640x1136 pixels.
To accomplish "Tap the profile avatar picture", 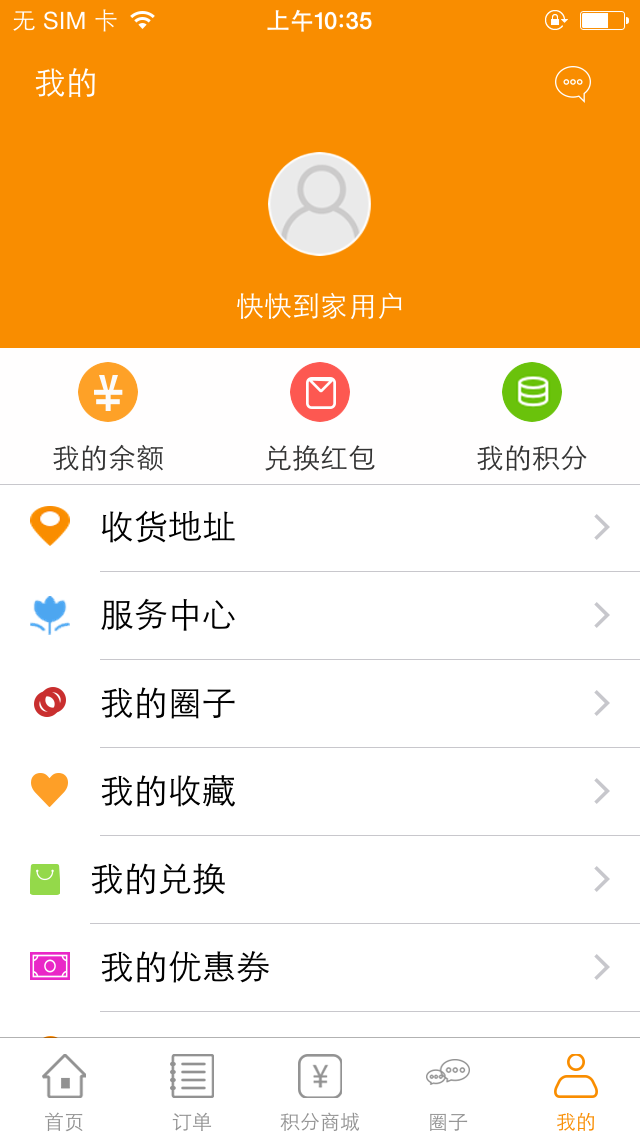I will tap(320, 204).
